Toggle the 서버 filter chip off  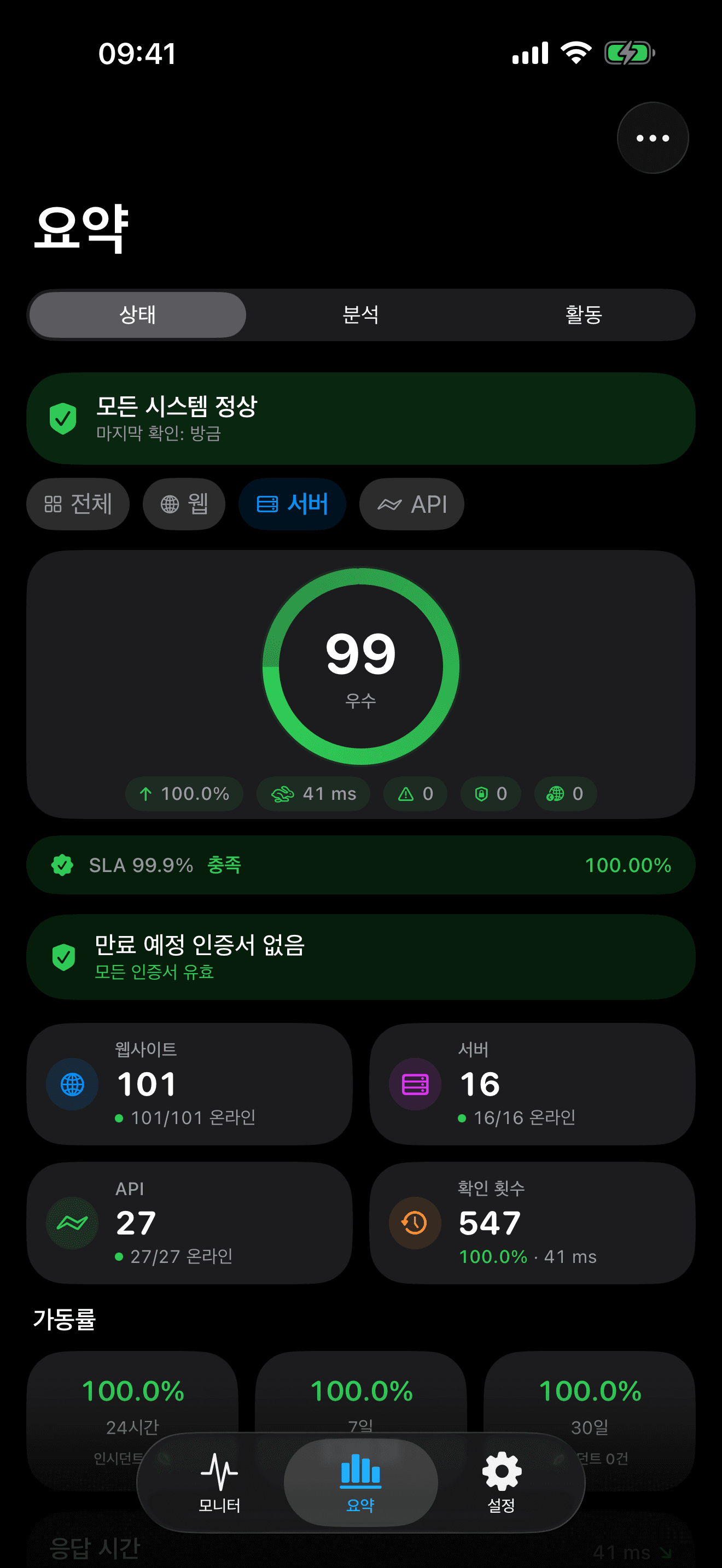click(x=292, y=504)
